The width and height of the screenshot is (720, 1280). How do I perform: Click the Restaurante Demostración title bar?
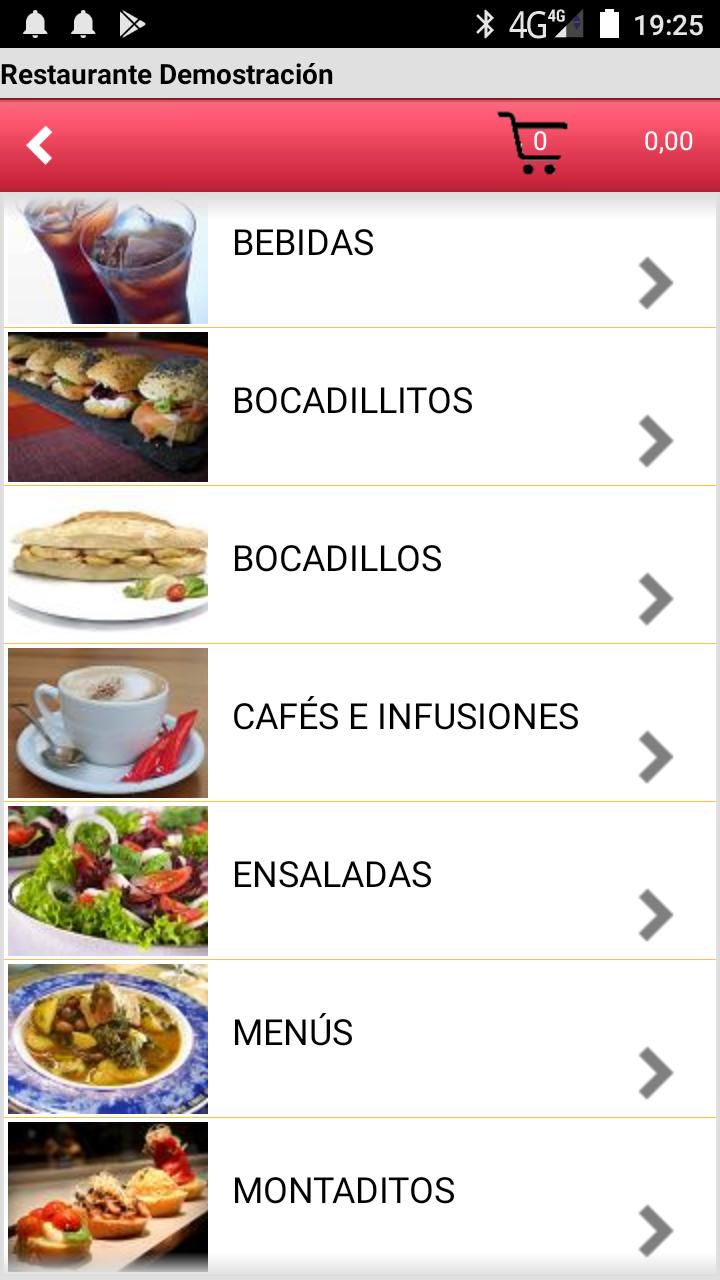click(168, 73)
